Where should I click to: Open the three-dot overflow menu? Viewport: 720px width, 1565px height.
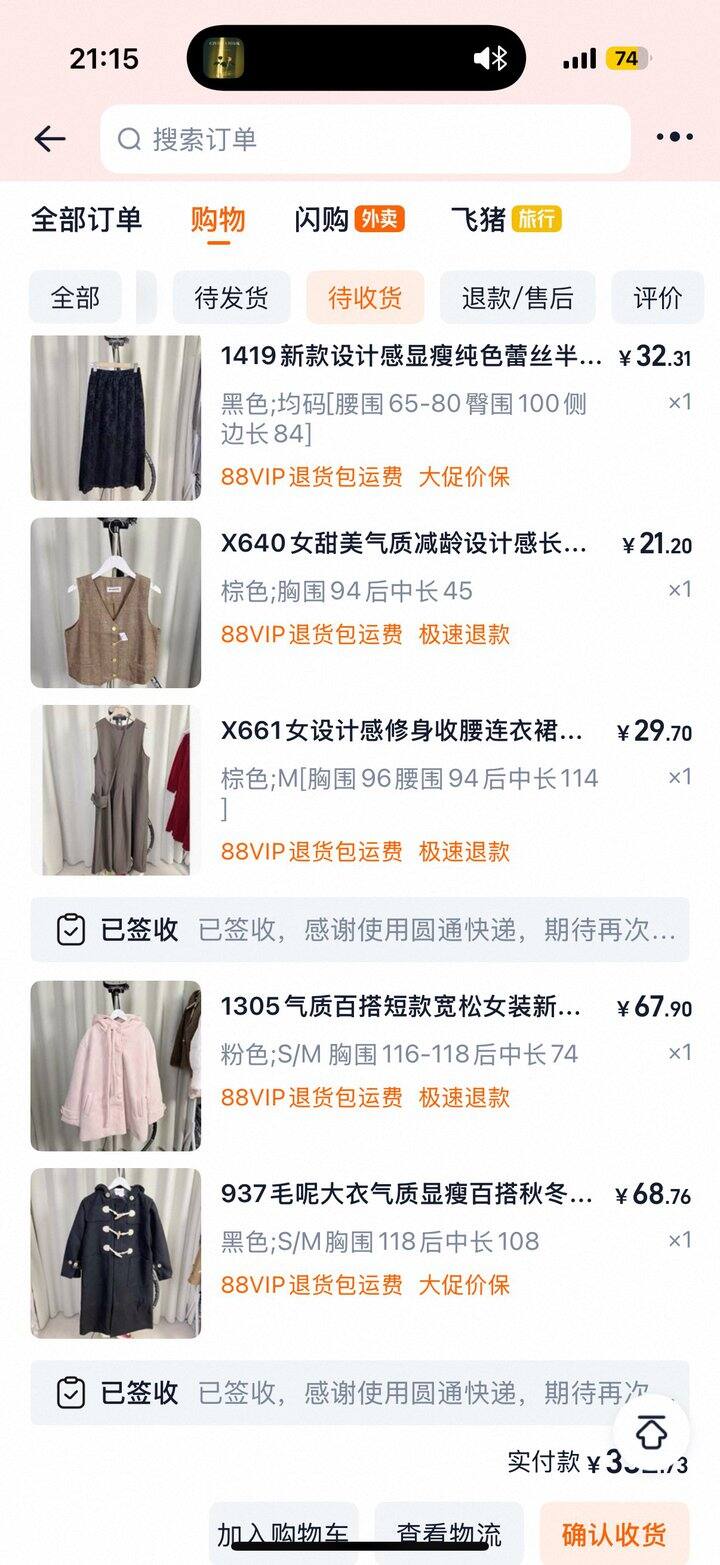coord(674,138)
